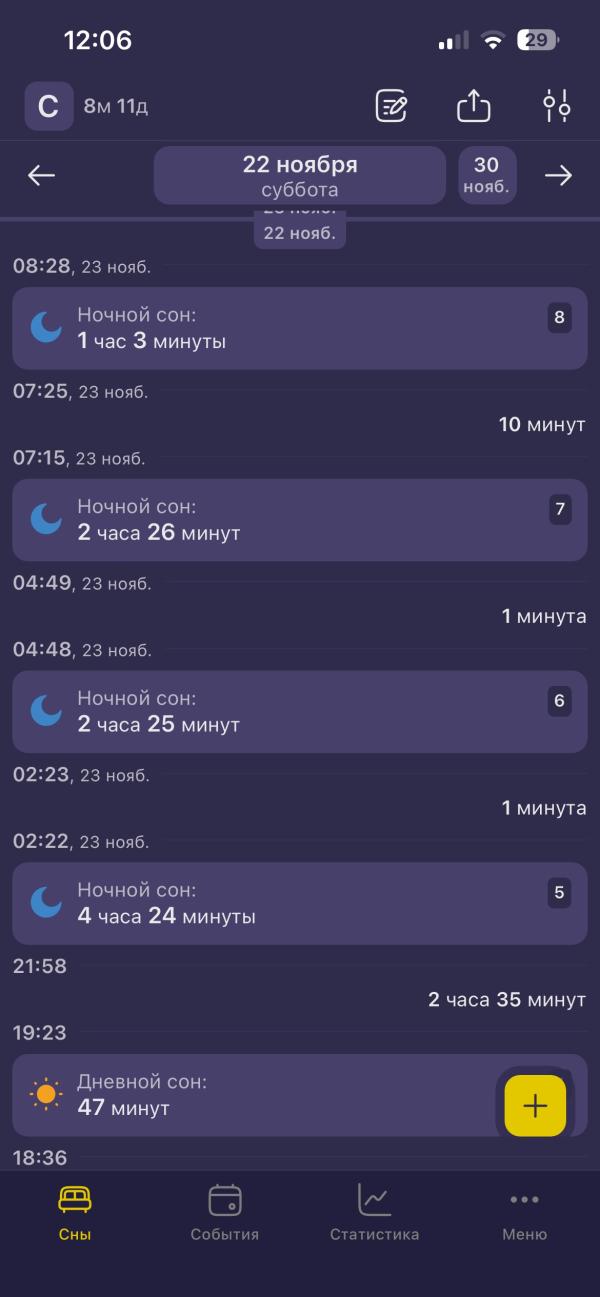Open night sleep entry 1 час 3 минуты
Viewport: 600px width, 1297px height.
300,329
